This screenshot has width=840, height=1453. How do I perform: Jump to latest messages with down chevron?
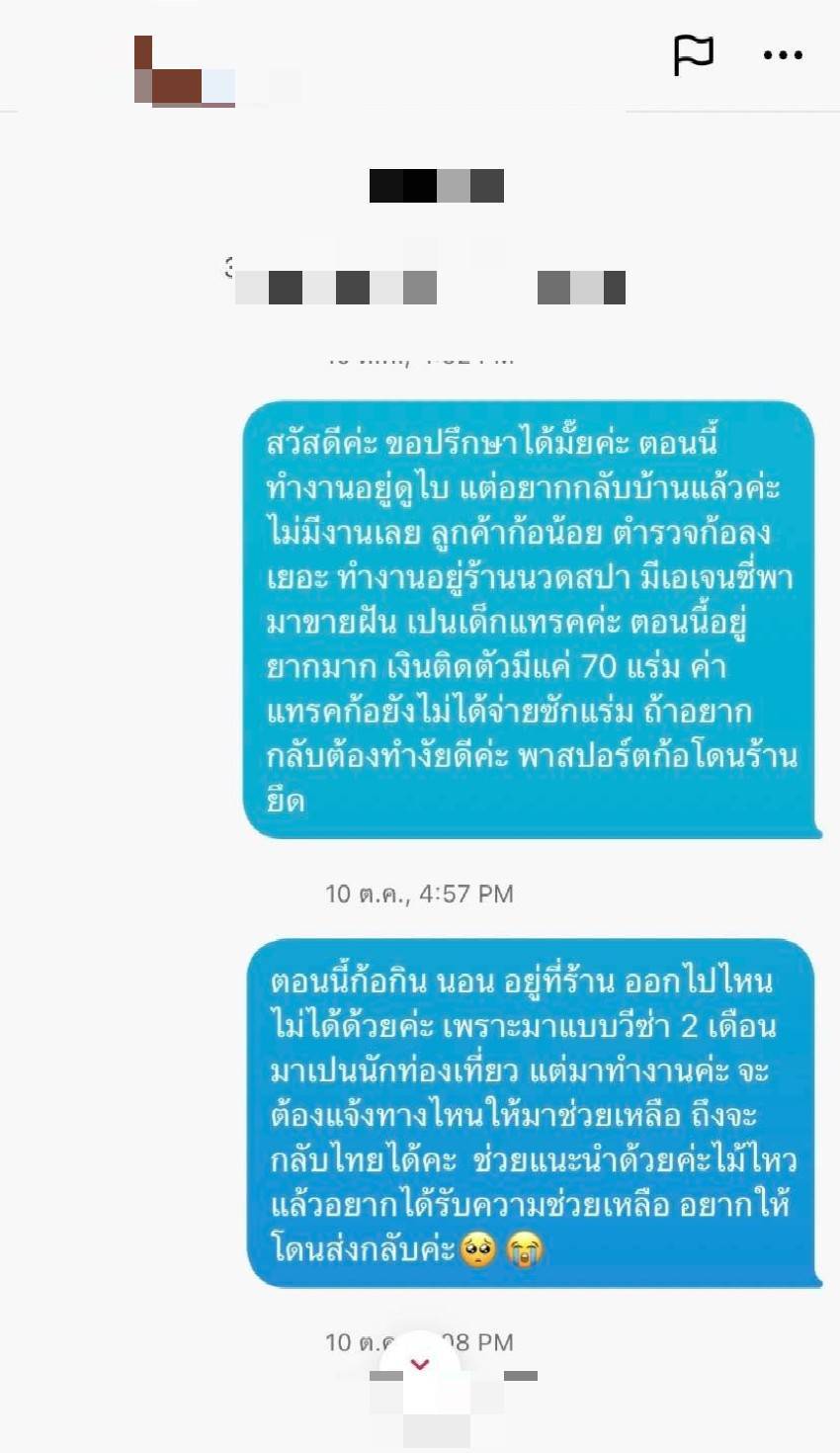[420, 1365]
